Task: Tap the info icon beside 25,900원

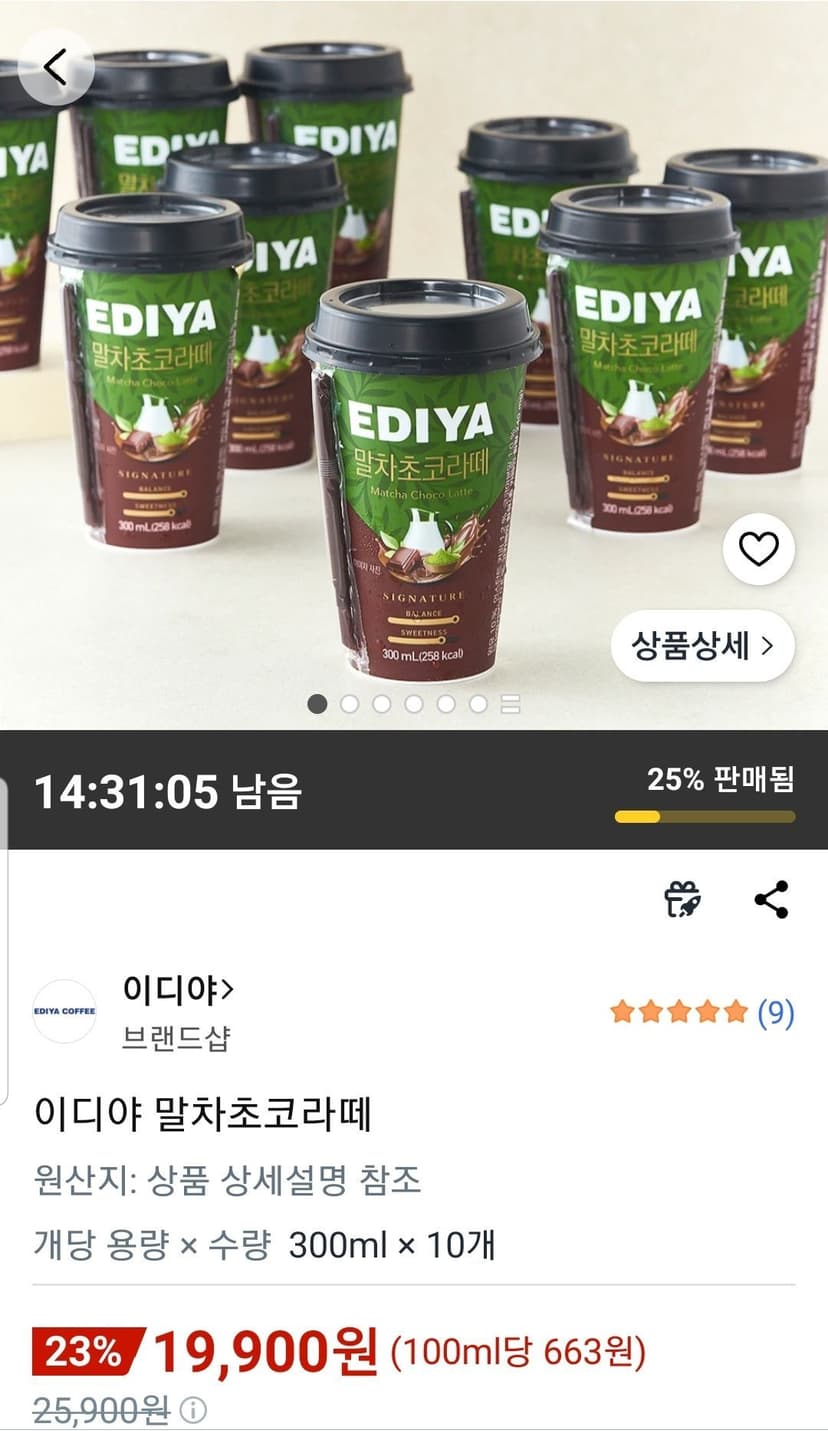Action: 194,1410
